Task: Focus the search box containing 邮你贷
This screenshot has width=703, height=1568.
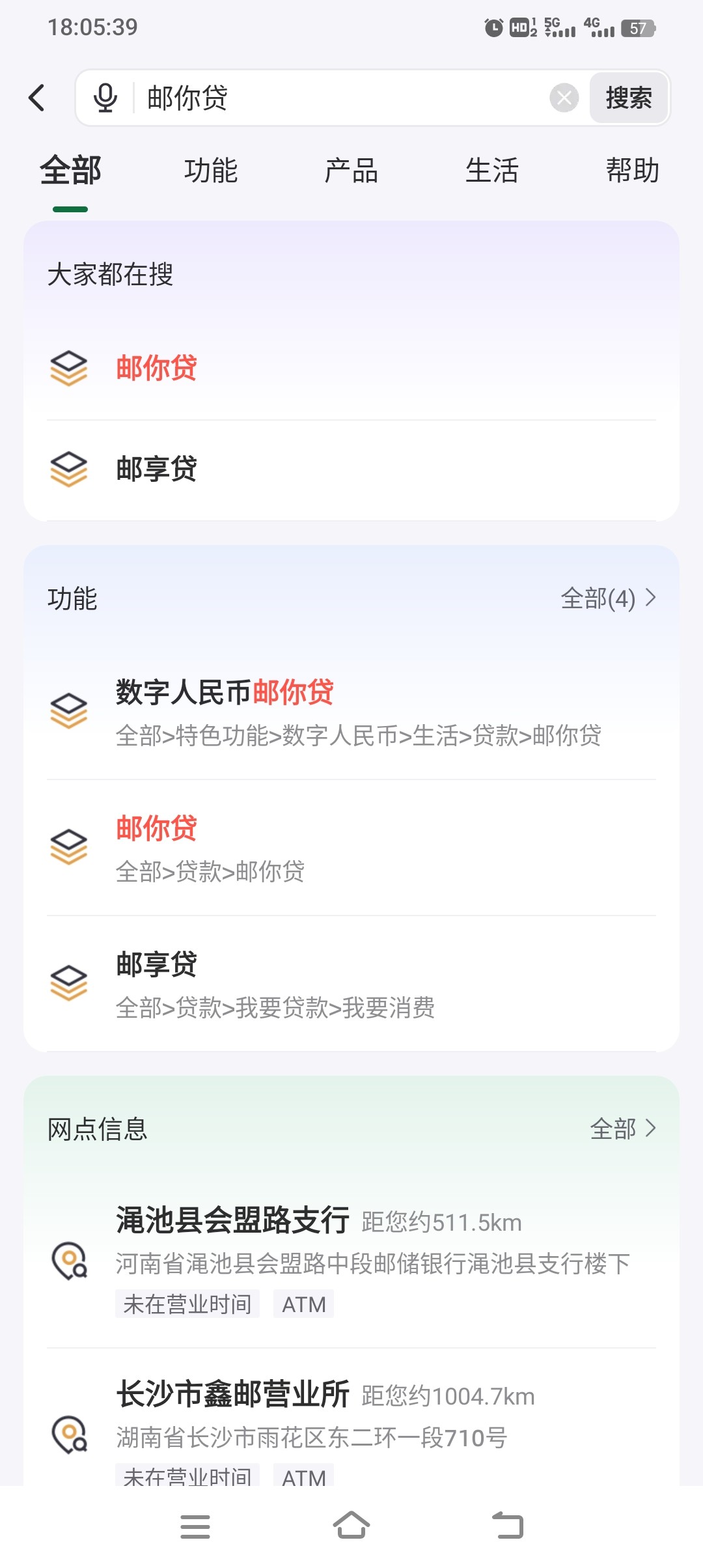Action: [x=345, y=98]
